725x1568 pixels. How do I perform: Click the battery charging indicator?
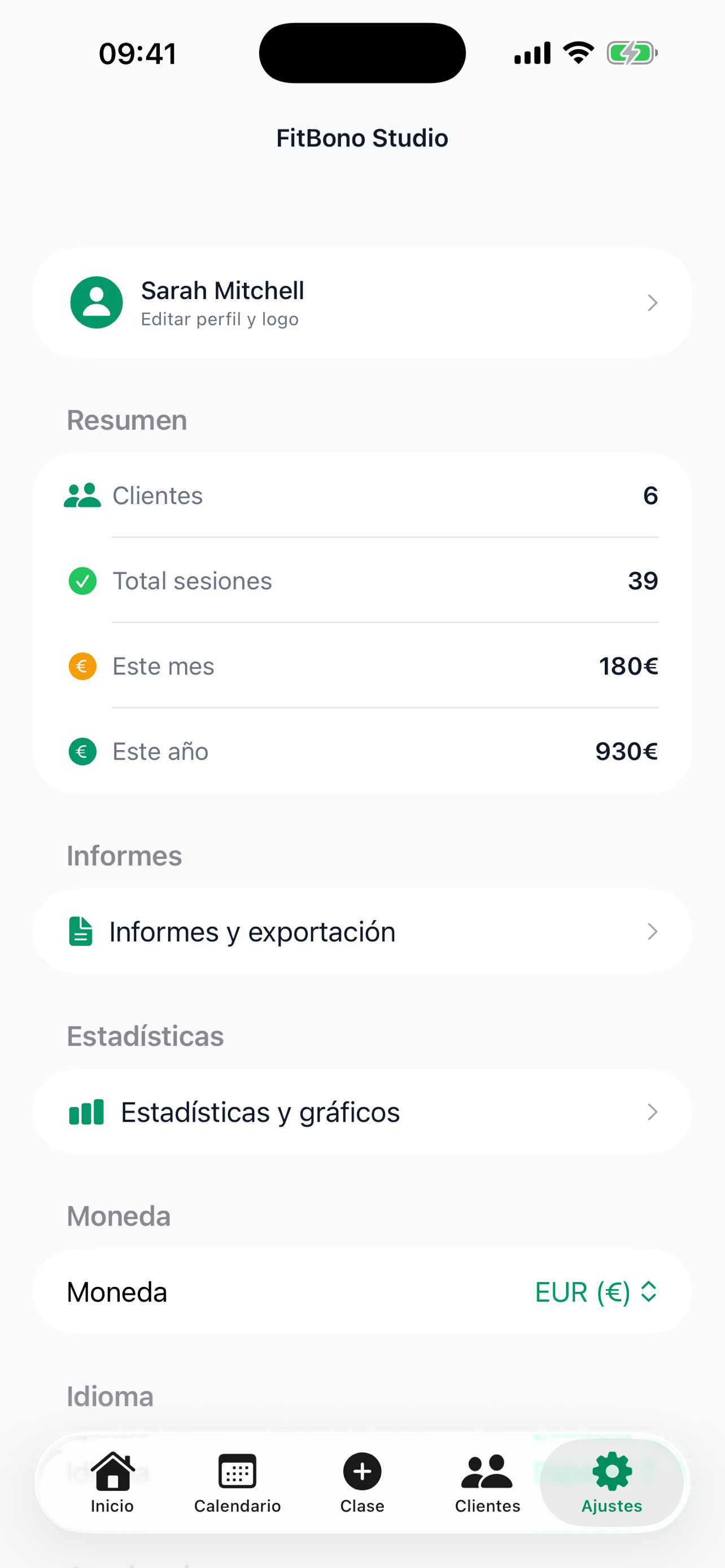(x=630, y=53)
